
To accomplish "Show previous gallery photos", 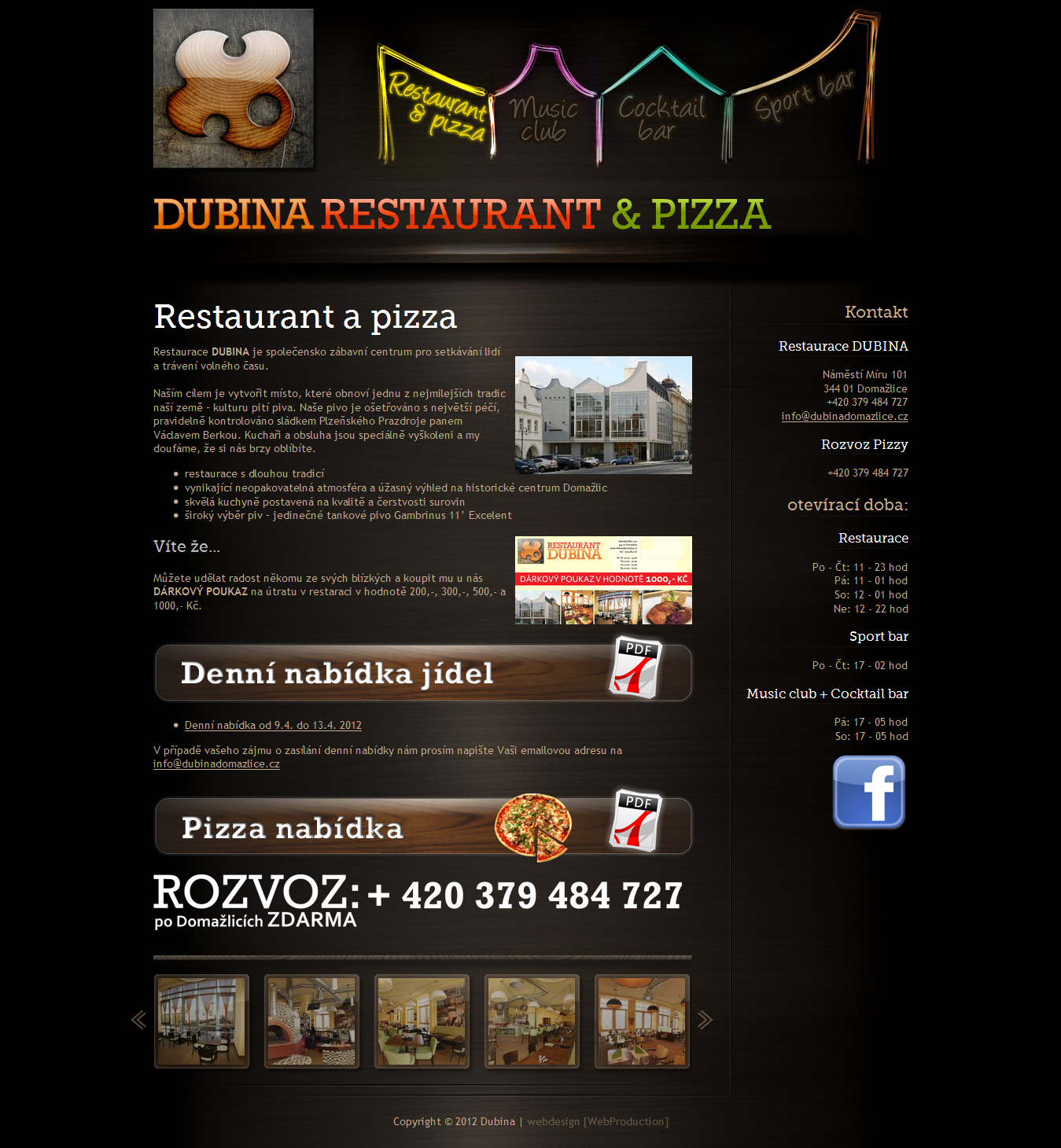I will [138, 1020].
